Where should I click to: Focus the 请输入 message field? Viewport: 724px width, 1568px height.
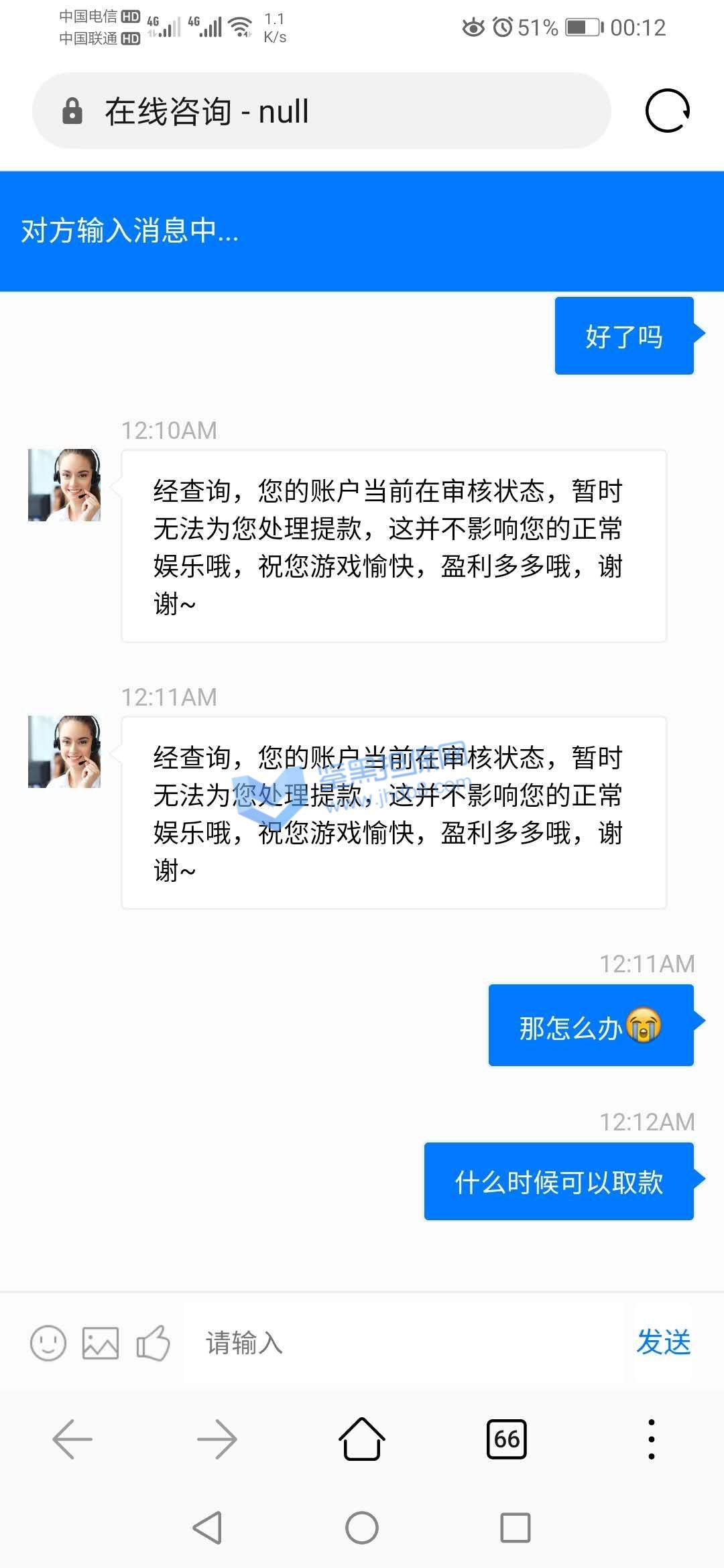(402, 1343)
